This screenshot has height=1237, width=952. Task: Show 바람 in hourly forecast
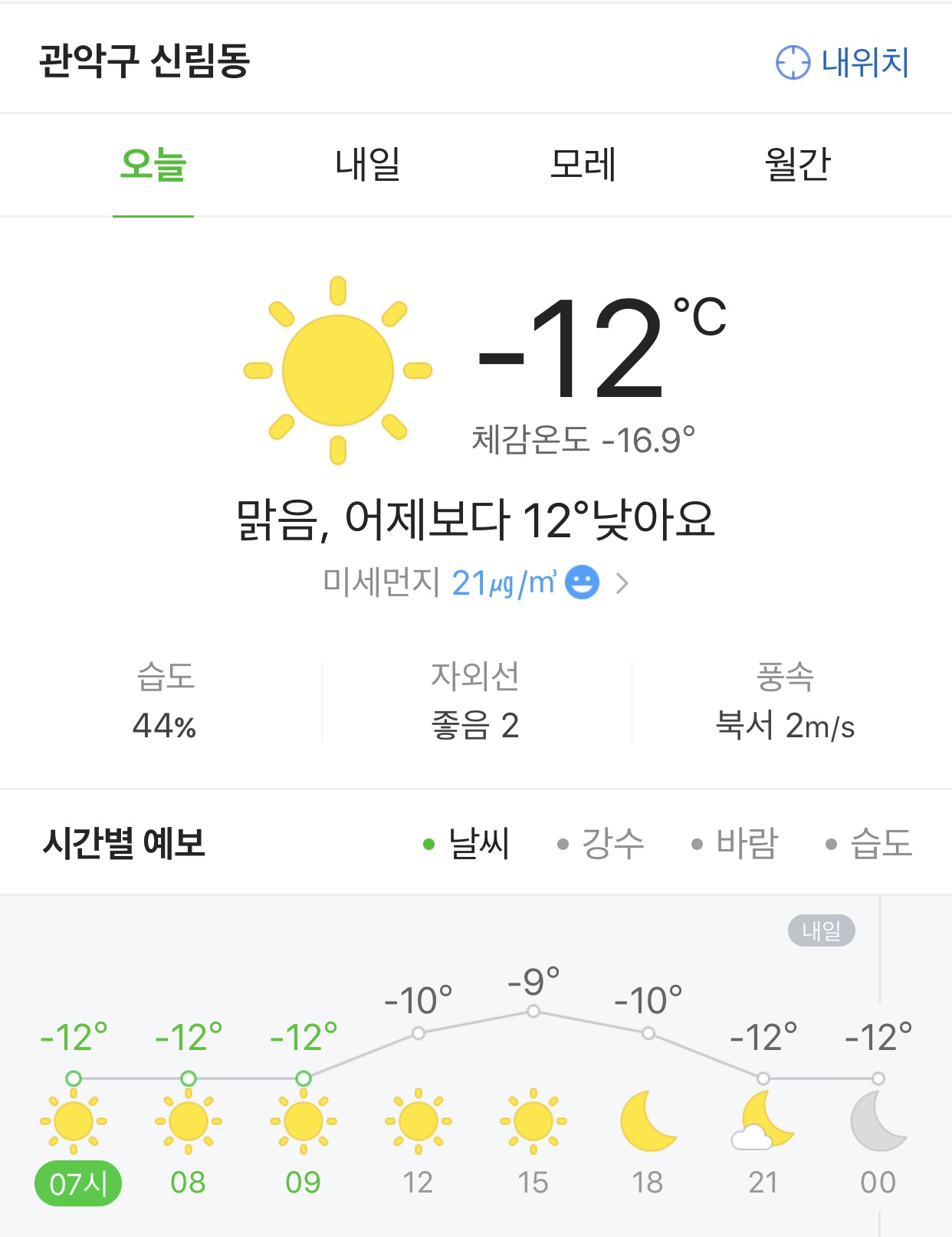click(736, 844)
